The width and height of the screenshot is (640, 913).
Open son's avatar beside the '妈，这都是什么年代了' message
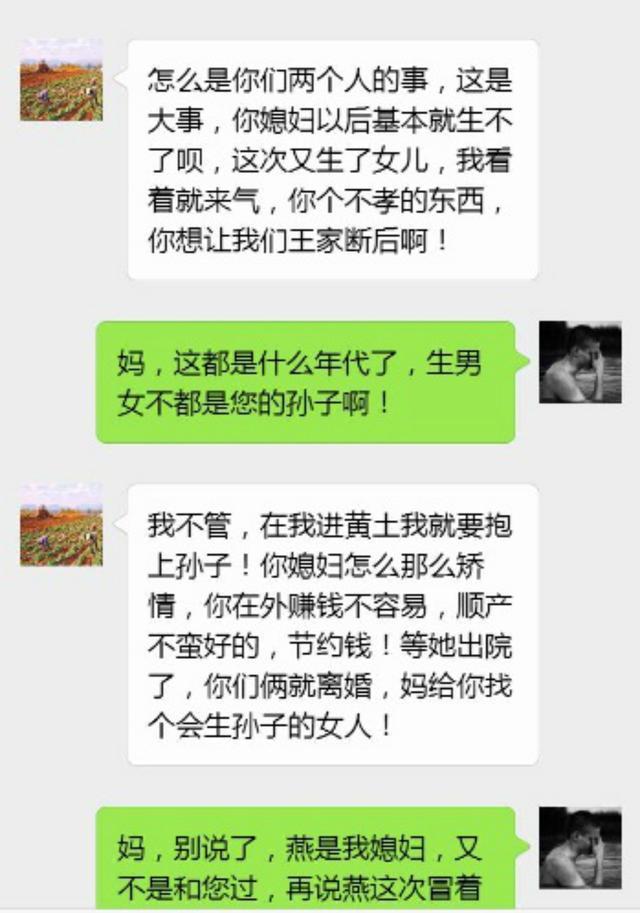click(x=580, y=362)
